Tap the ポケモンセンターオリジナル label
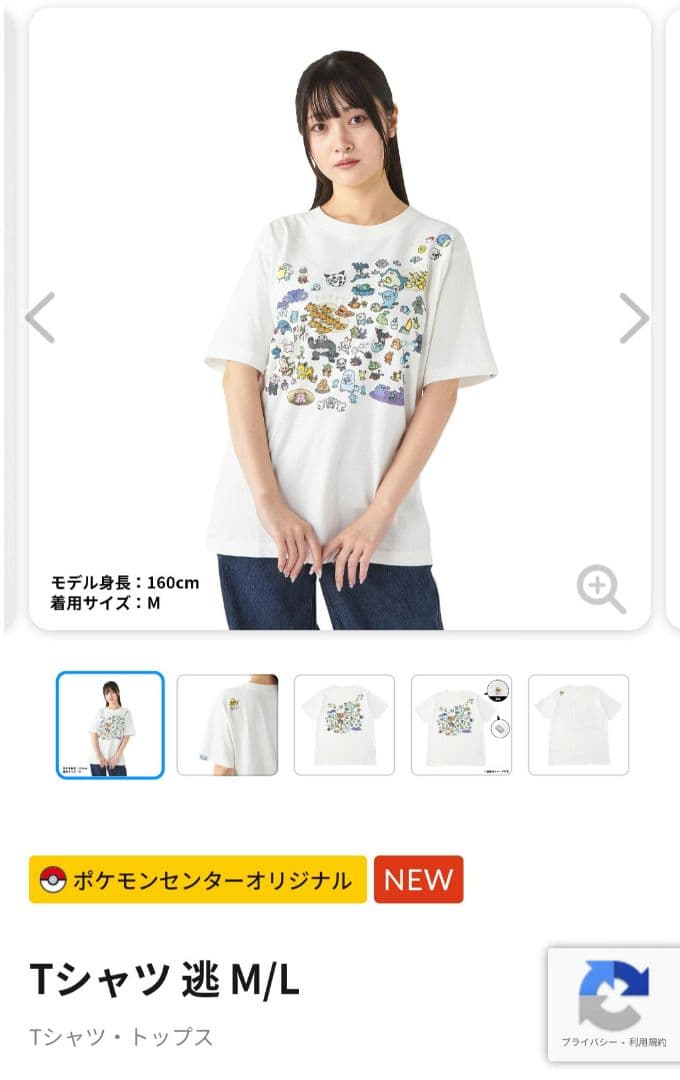This screenshot has height=1080, width=680. (198, 880)
